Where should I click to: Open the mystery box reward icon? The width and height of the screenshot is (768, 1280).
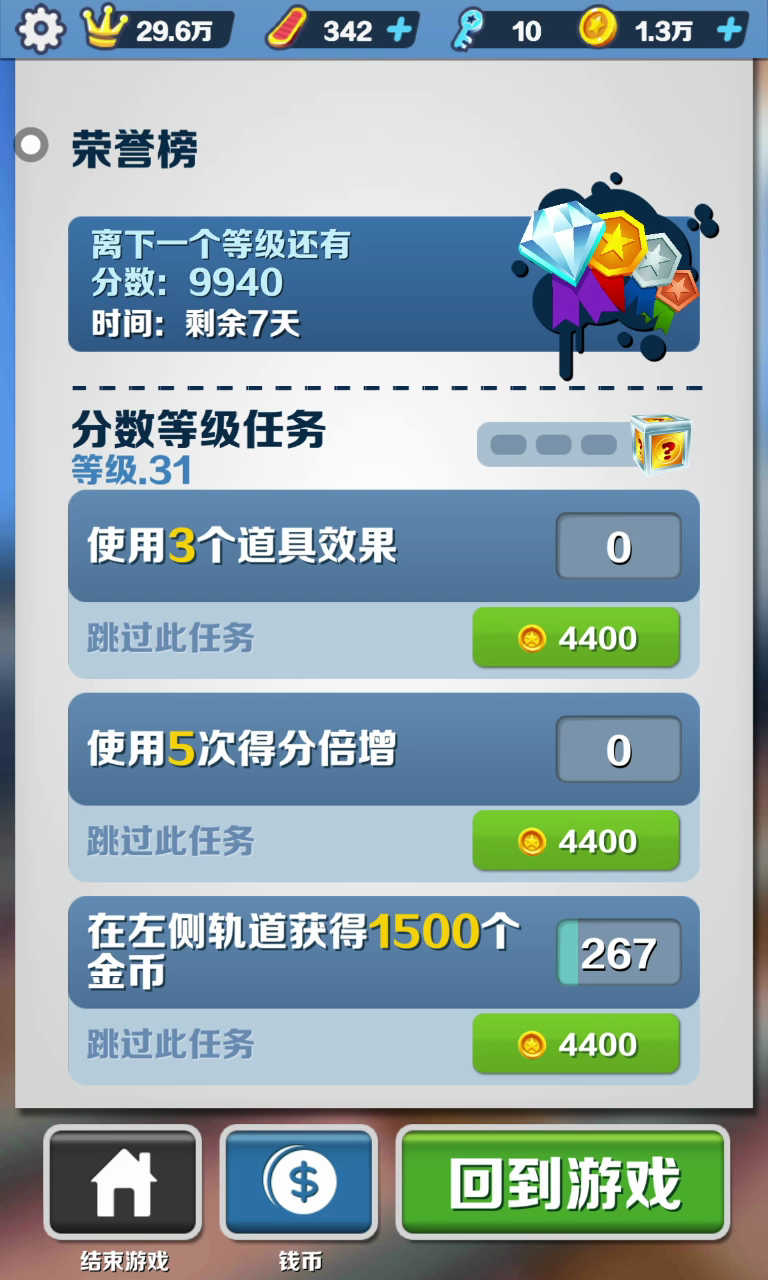[661, 443]
